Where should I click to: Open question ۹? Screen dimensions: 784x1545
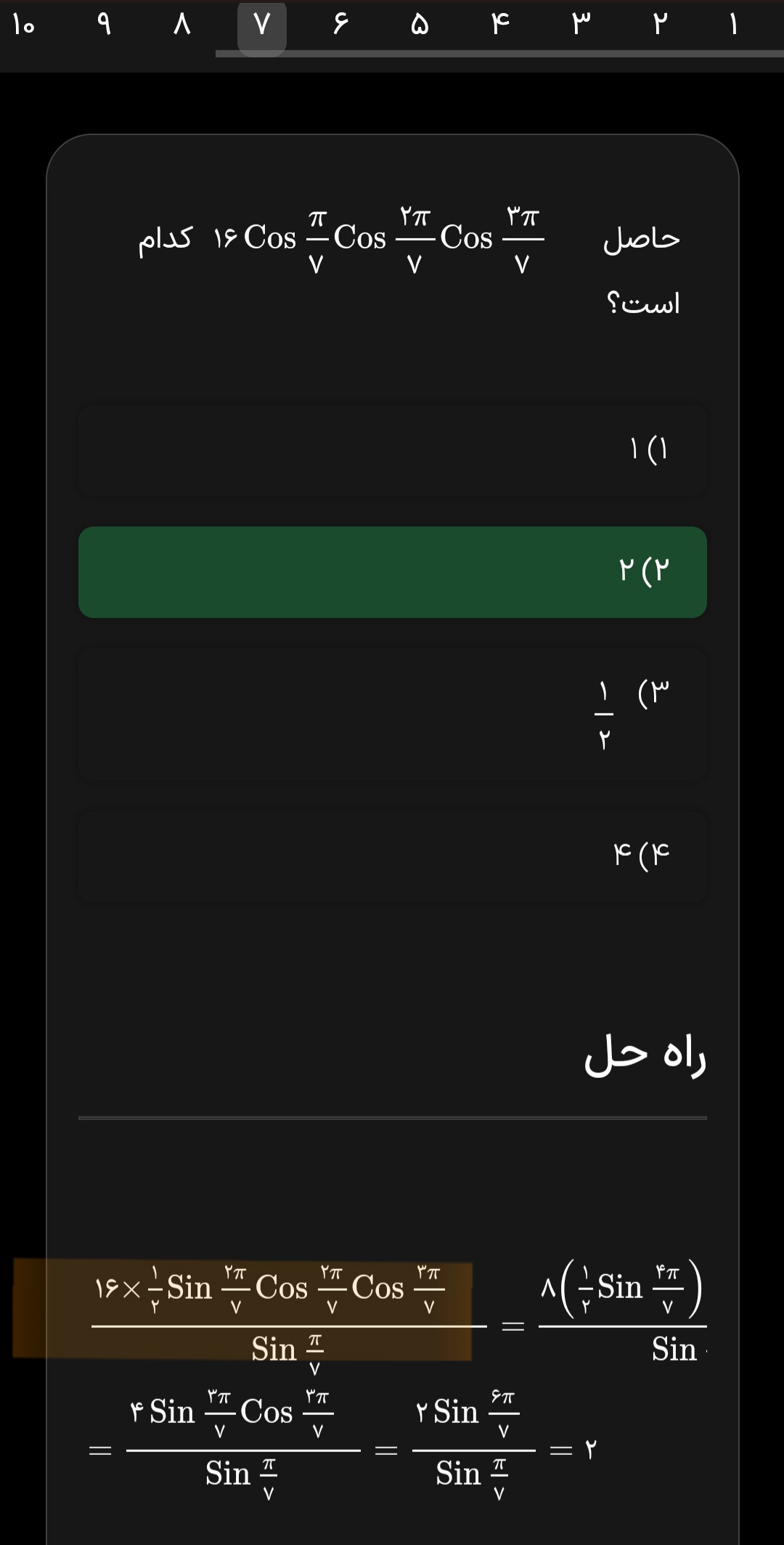pyautogui.click(x=104, y=26)
